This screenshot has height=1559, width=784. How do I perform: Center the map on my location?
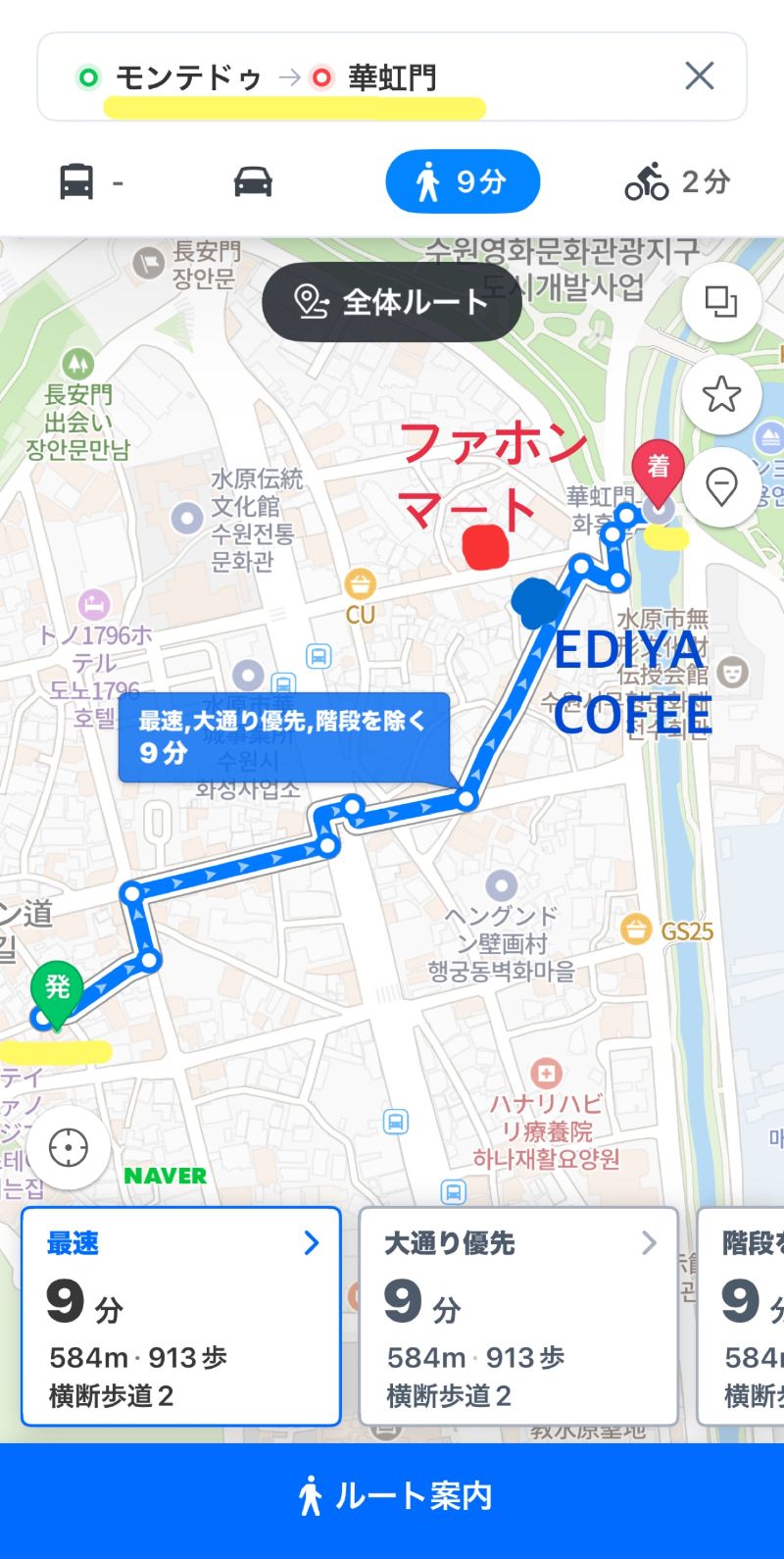69,1147
